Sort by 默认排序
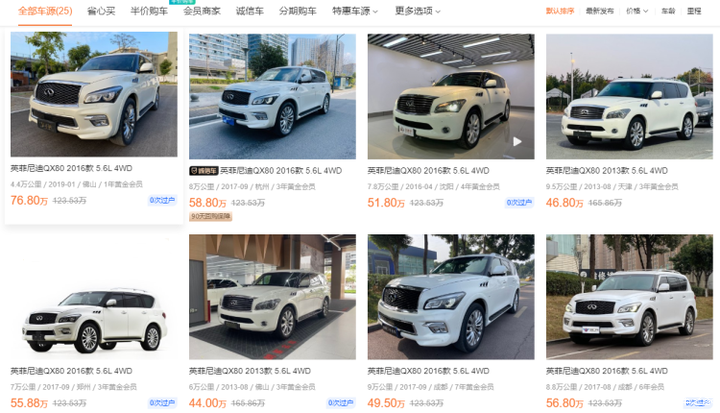 pyautogui.click(x=560, y=11)
